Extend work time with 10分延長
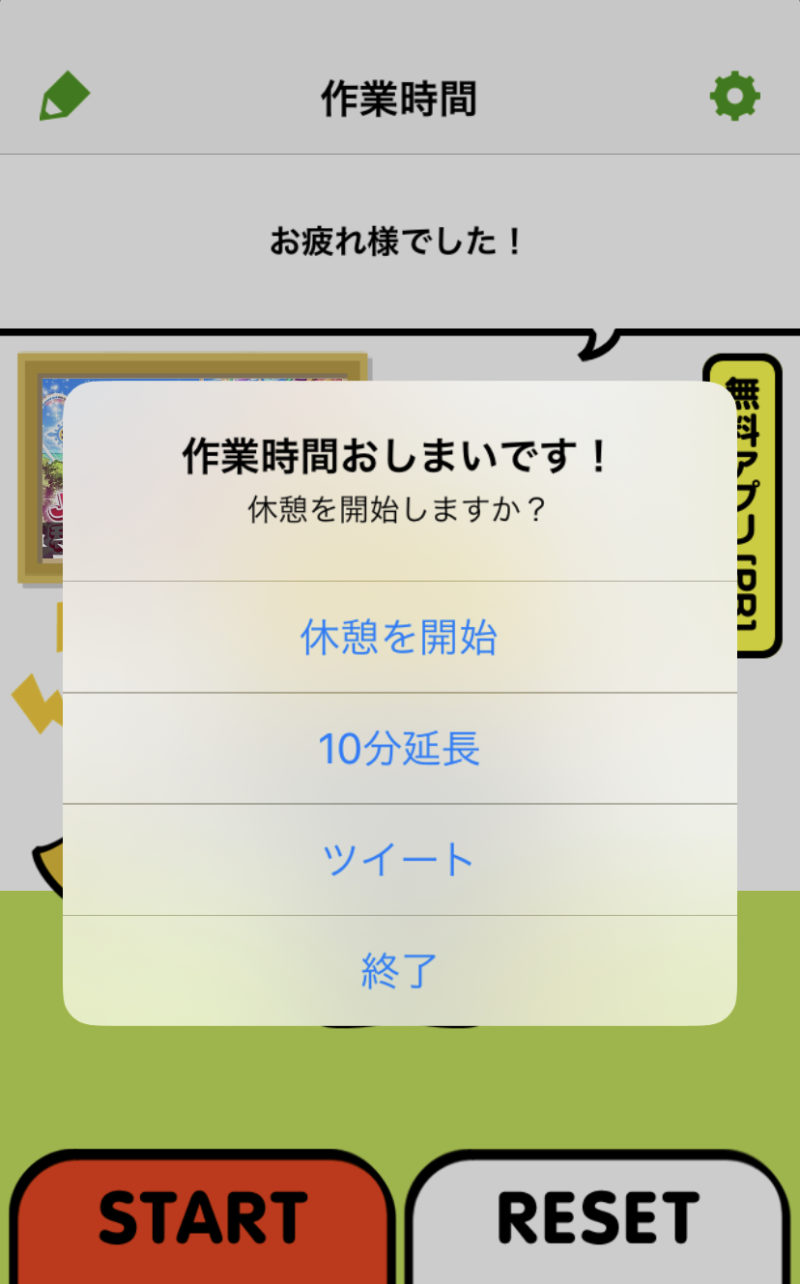 pyautogui.click(x=399, y=748)
